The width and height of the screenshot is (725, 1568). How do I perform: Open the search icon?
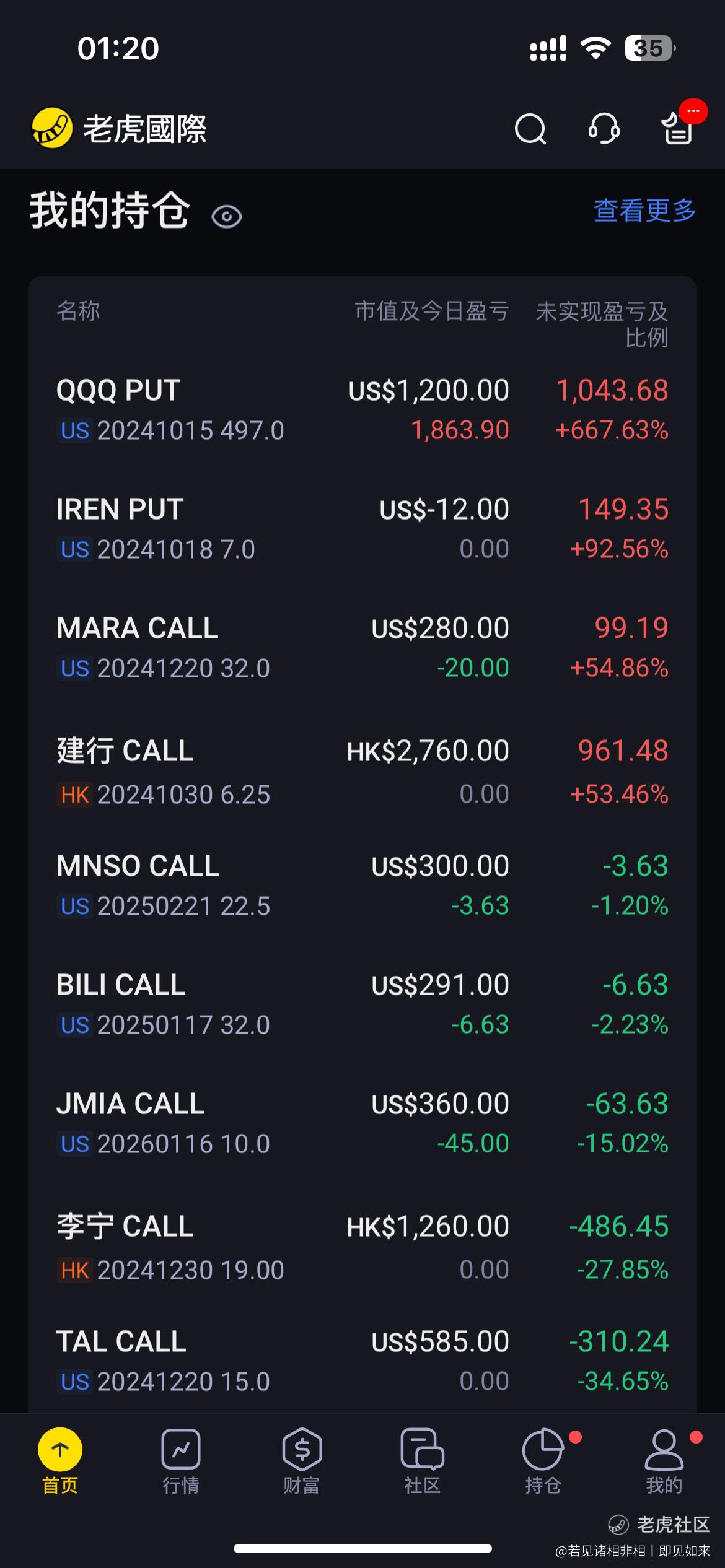coord(530,129)
